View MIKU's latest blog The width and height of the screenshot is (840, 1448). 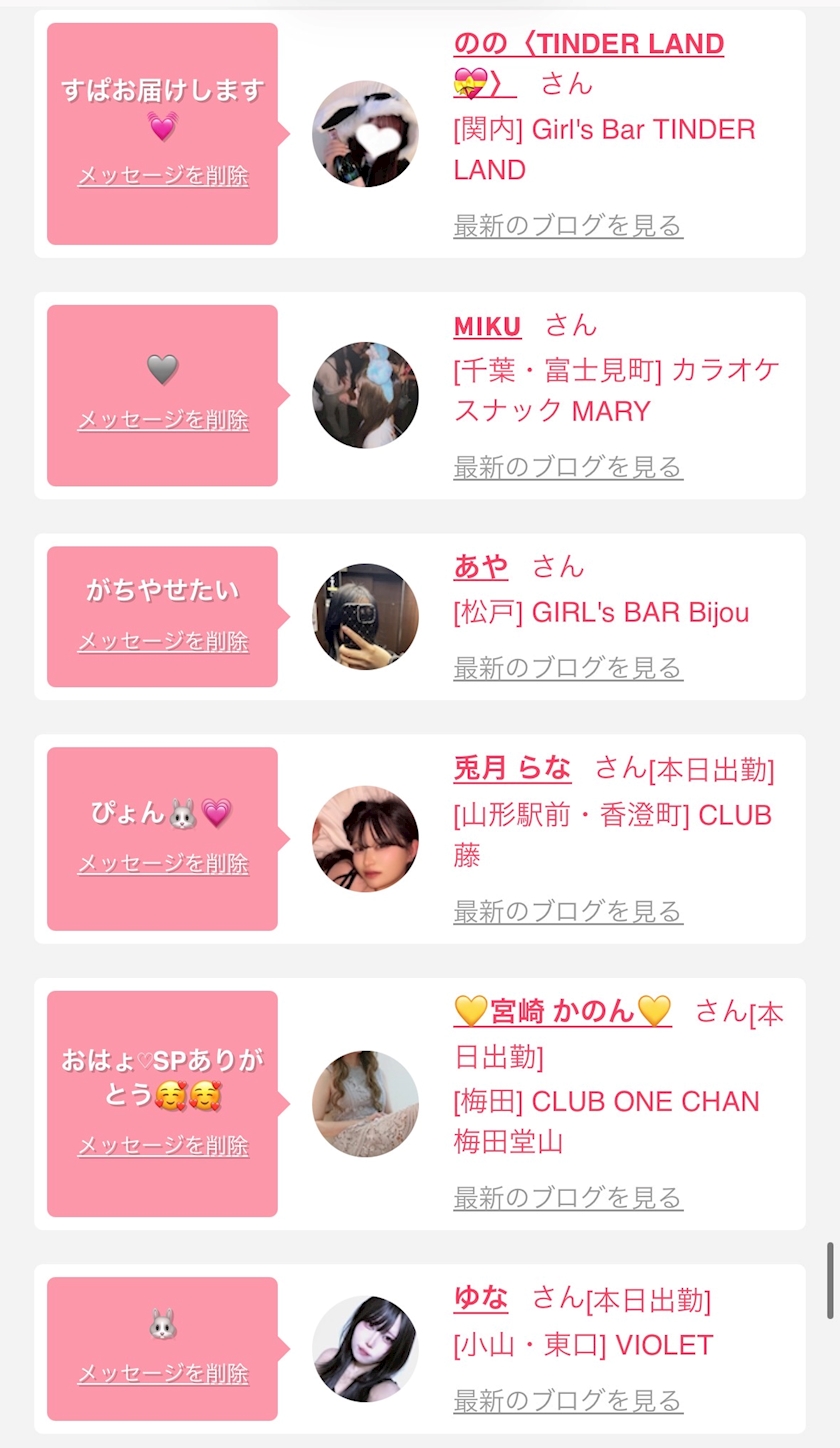coord(567,467)
